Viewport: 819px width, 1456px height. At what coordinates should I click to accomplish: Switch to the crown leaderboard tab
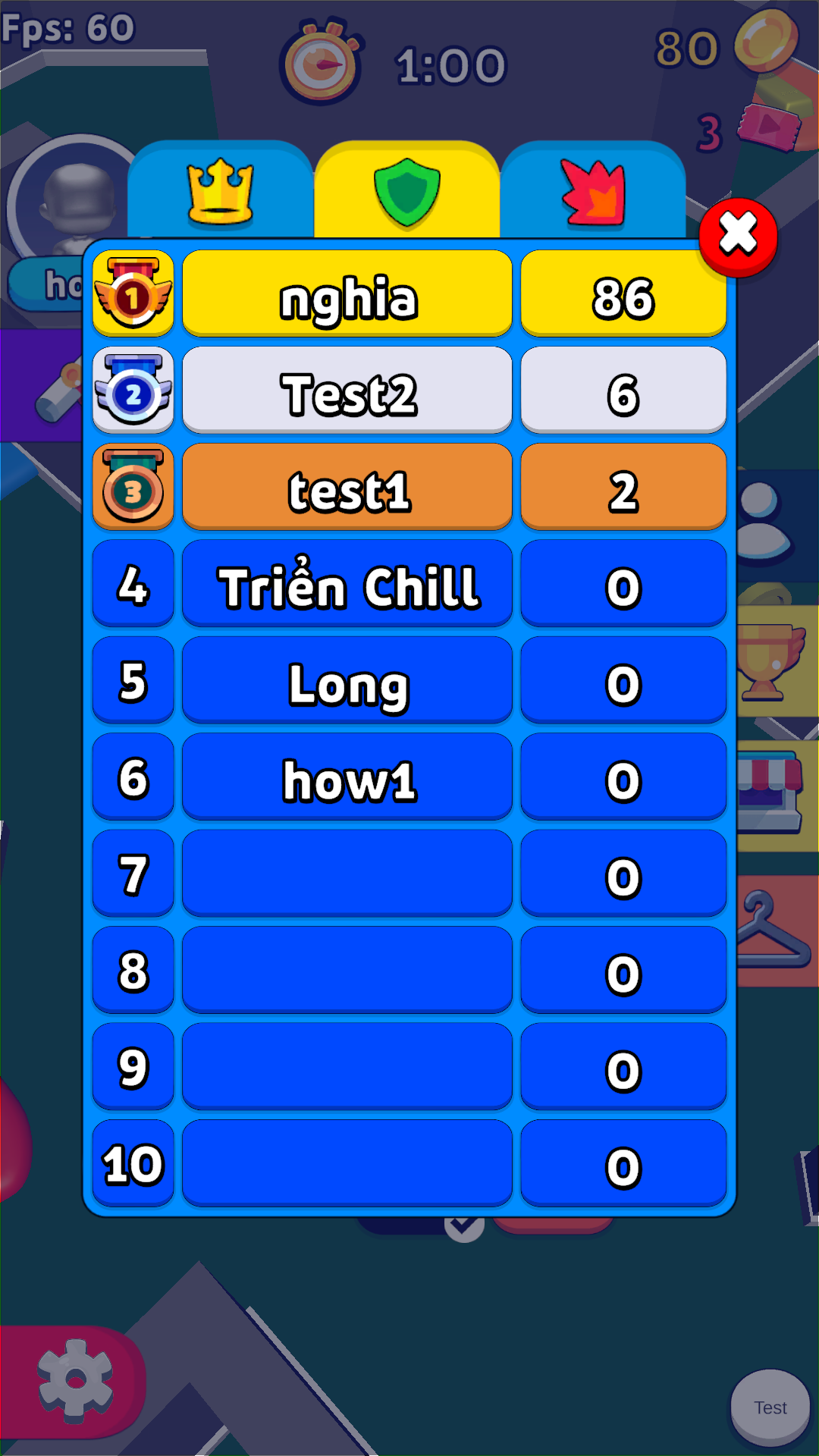tap(220, 190)
